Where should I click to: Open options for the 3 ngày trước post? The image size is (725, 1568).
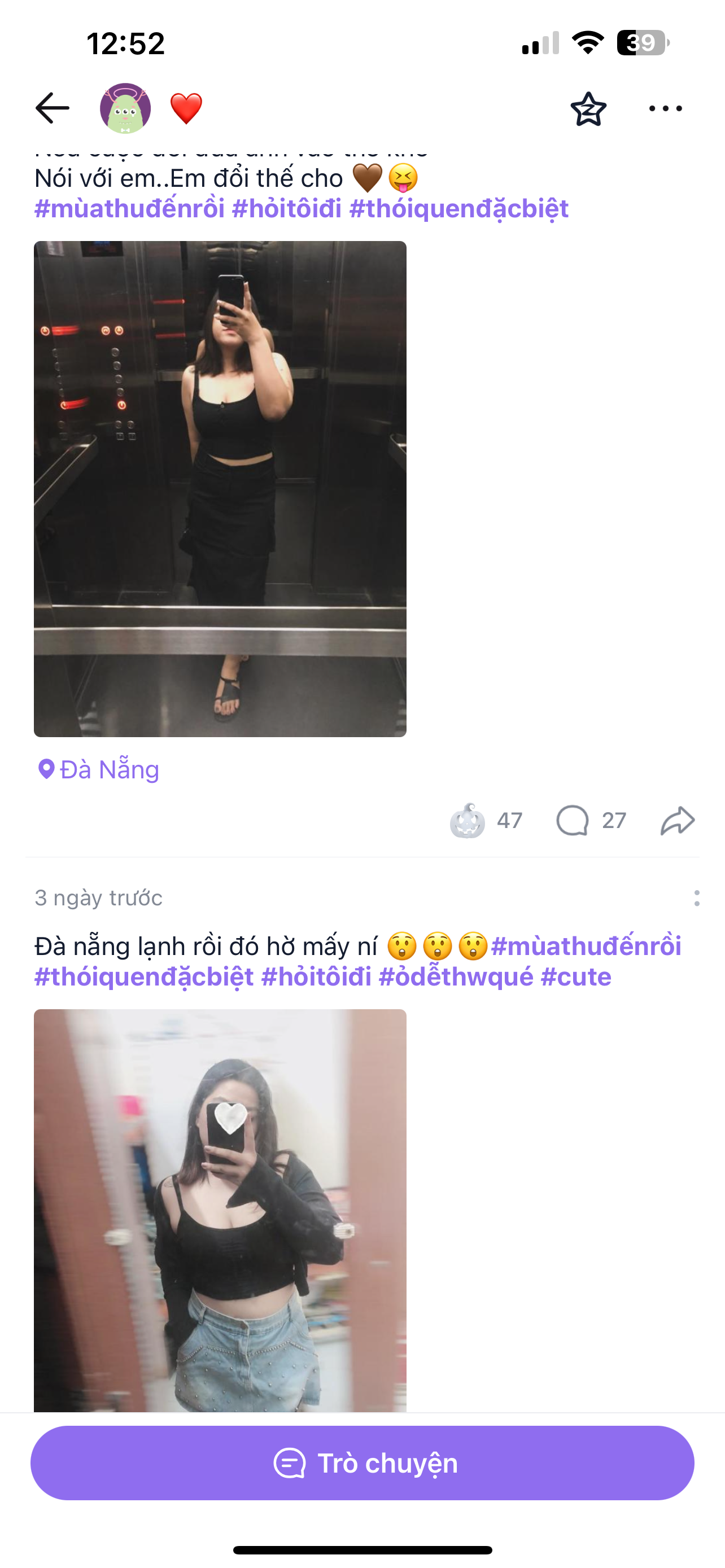696,899
